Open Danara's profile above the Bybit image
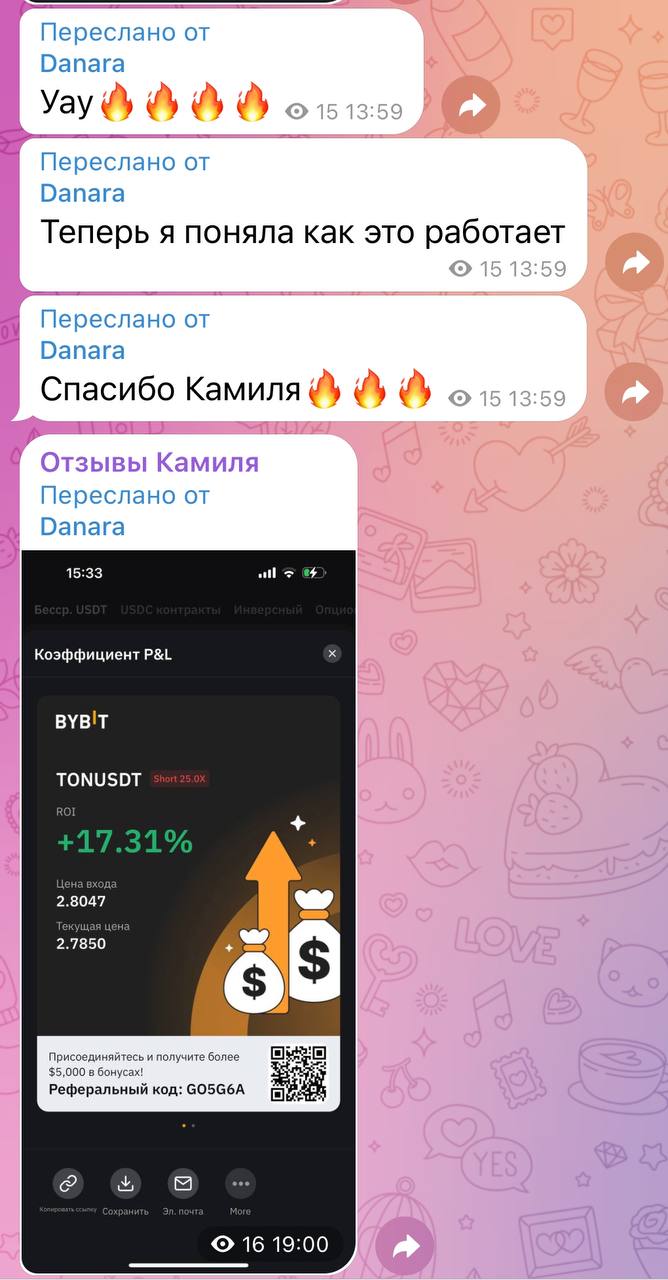The width and height of the screenshot is (668, 1280). 82,527
